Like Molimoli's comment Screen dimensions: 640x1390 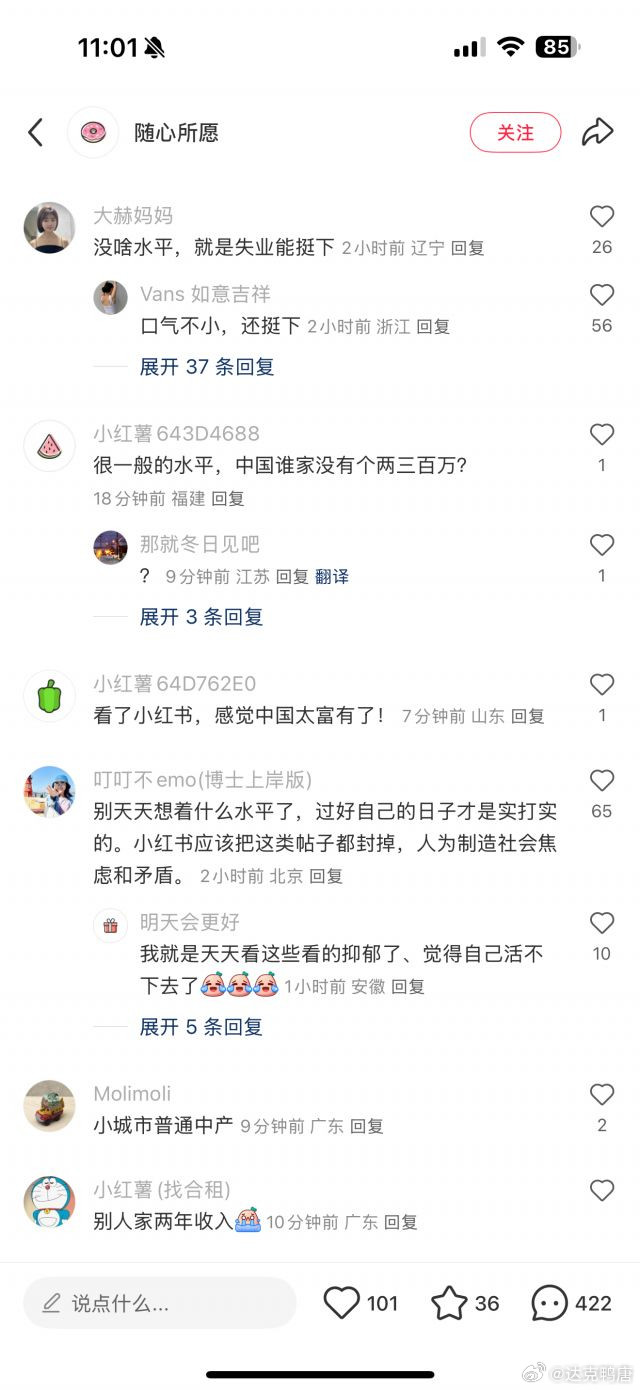pos(602,1095)
